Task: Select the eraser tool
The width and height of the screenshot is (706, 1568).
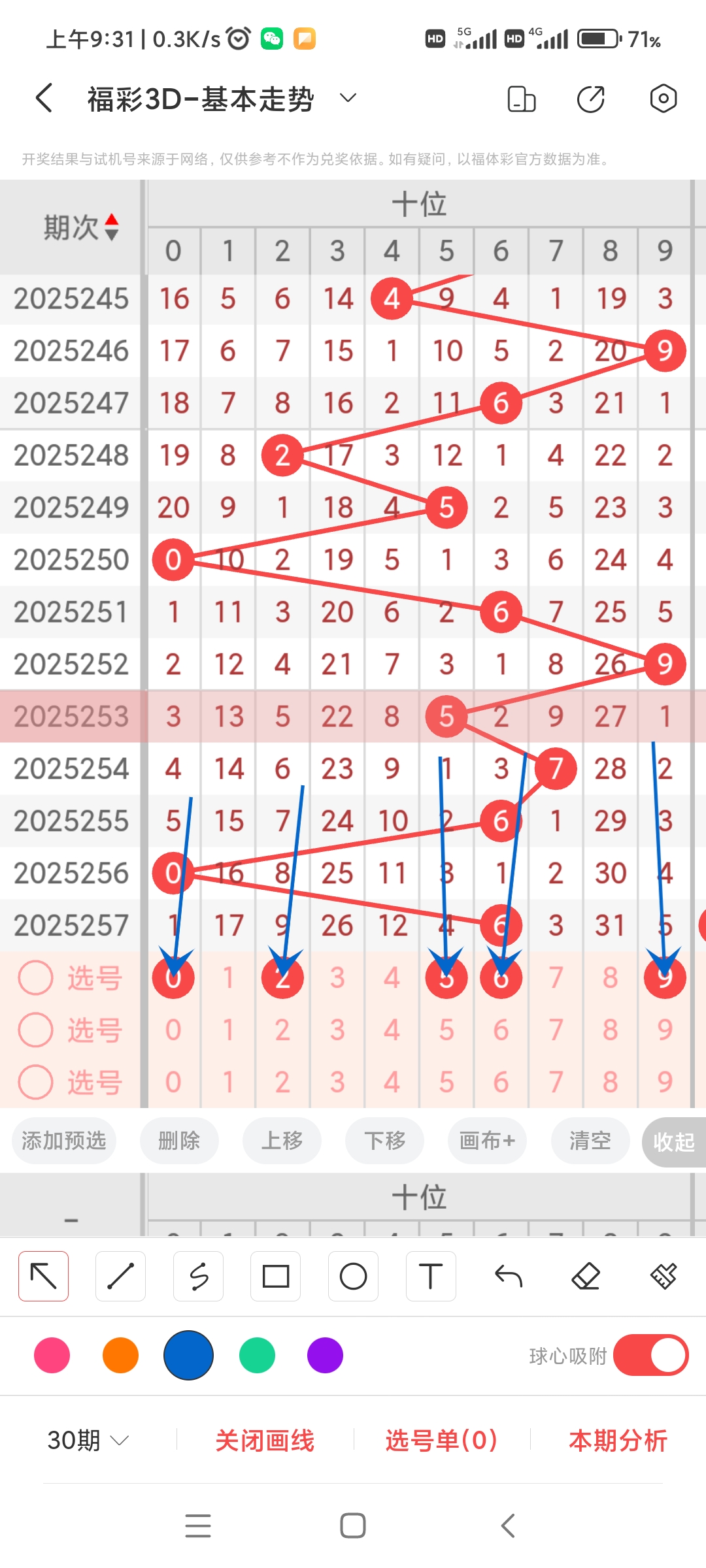Action: pos(586,1275)
